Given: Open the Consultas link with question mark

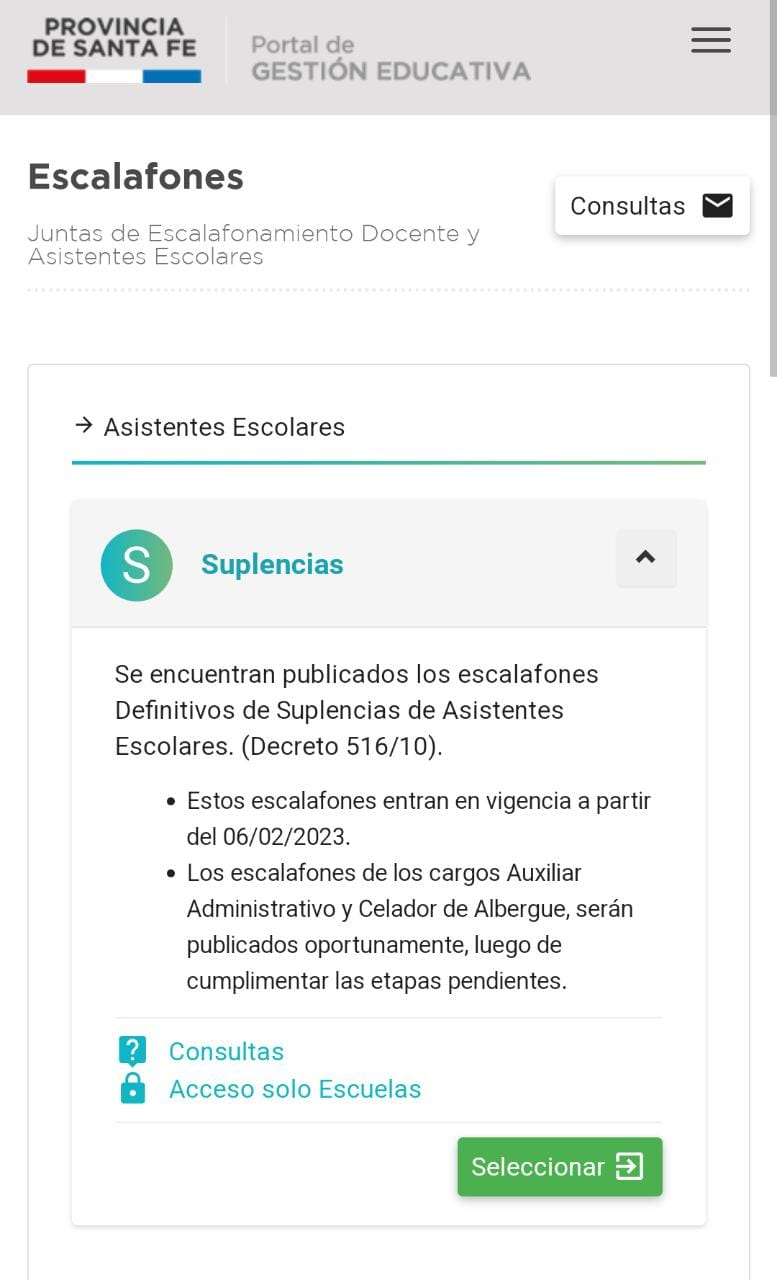Looking at the screenshot, I should tap(226, 1052).
